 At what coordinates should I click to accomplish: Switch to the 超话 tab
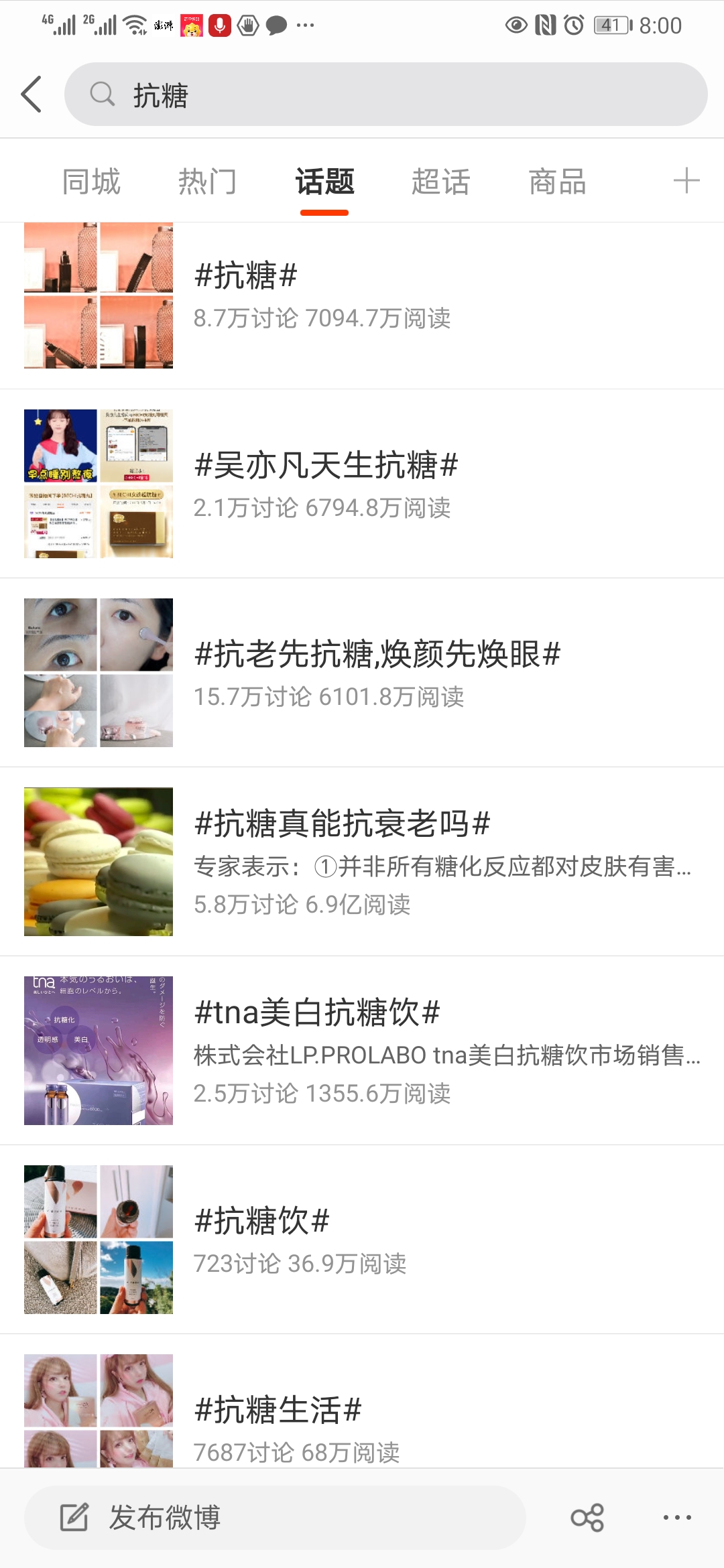point(440,182)
